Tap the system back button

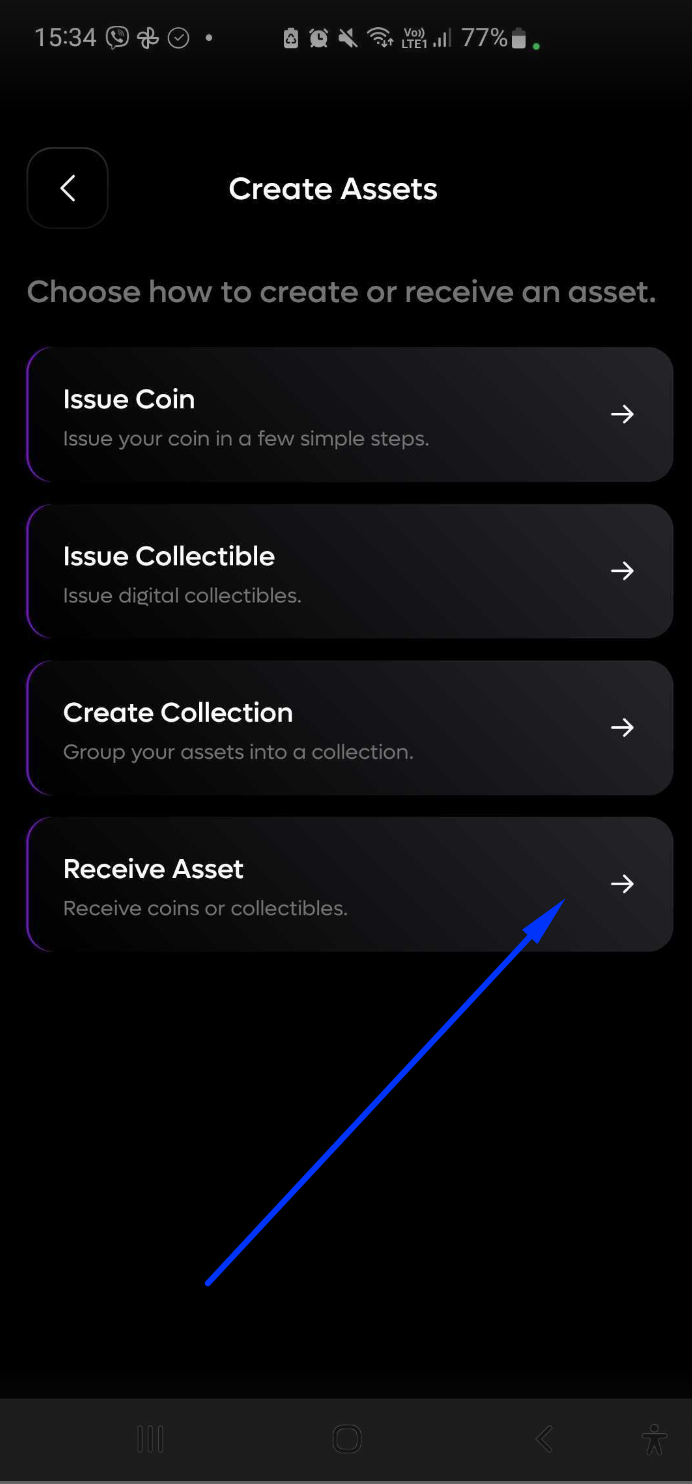tap(544, 1439)
